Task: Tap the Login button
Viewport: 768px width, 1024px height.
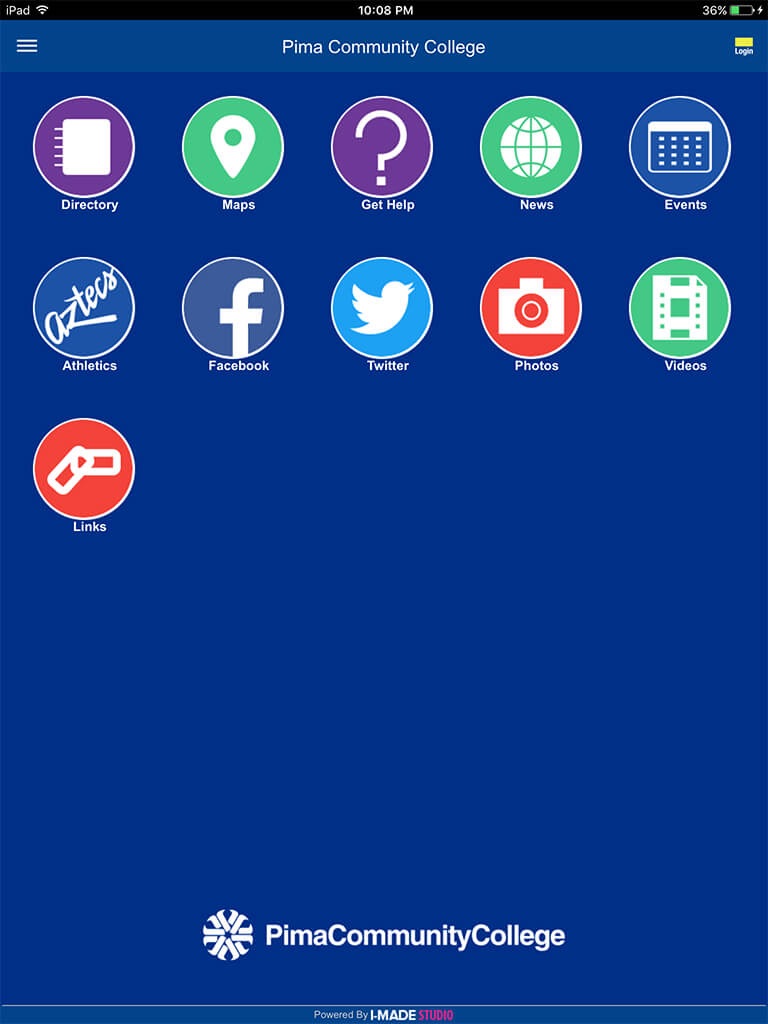Action: coord(743,46)
